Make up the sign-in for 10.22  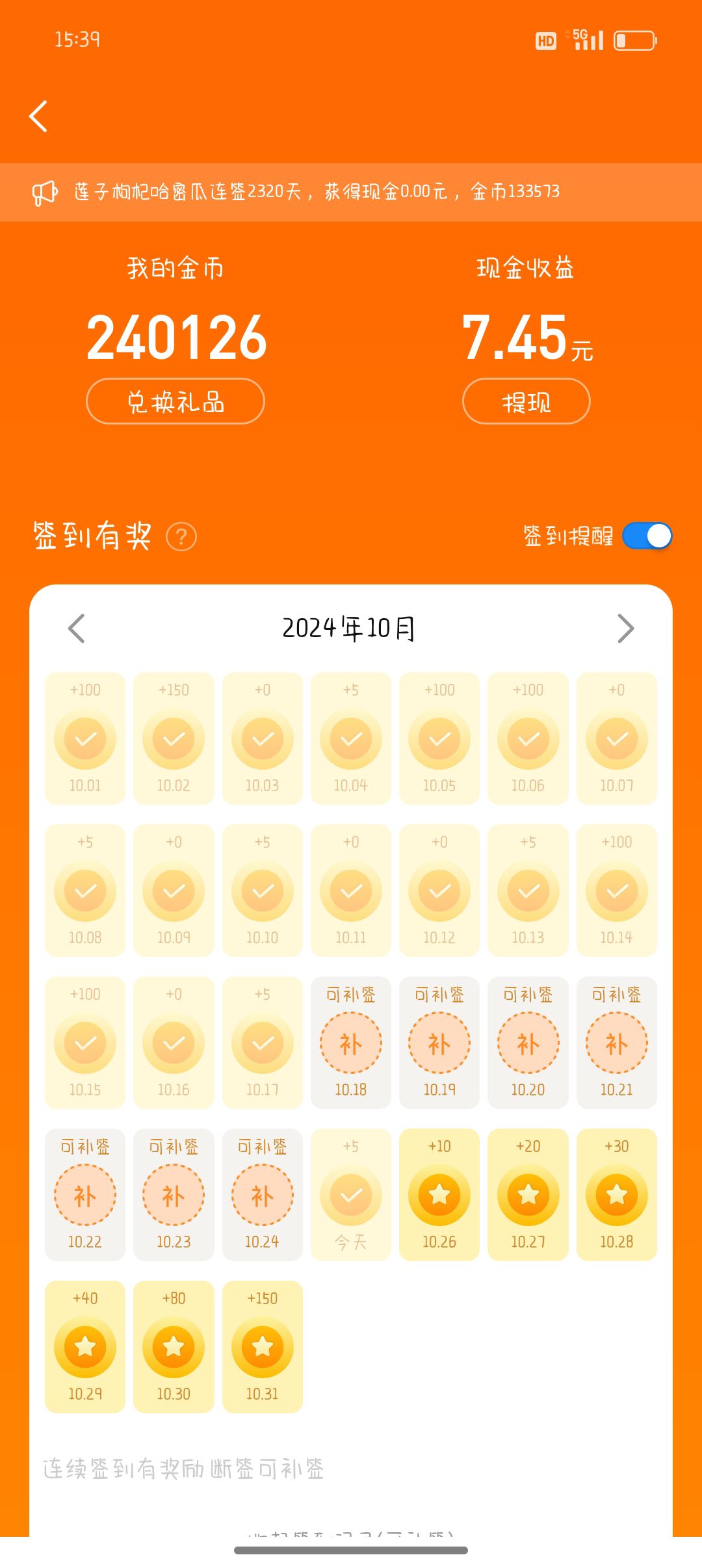[85, 1195]
